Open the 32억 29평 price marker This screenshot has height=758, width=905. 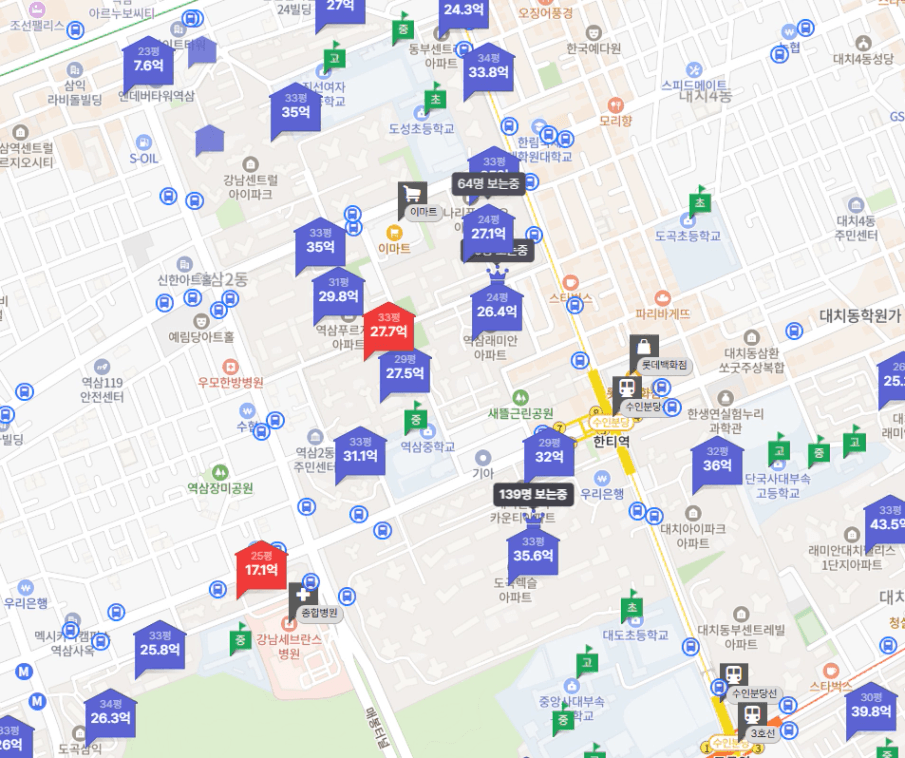(x=549, y=454)
